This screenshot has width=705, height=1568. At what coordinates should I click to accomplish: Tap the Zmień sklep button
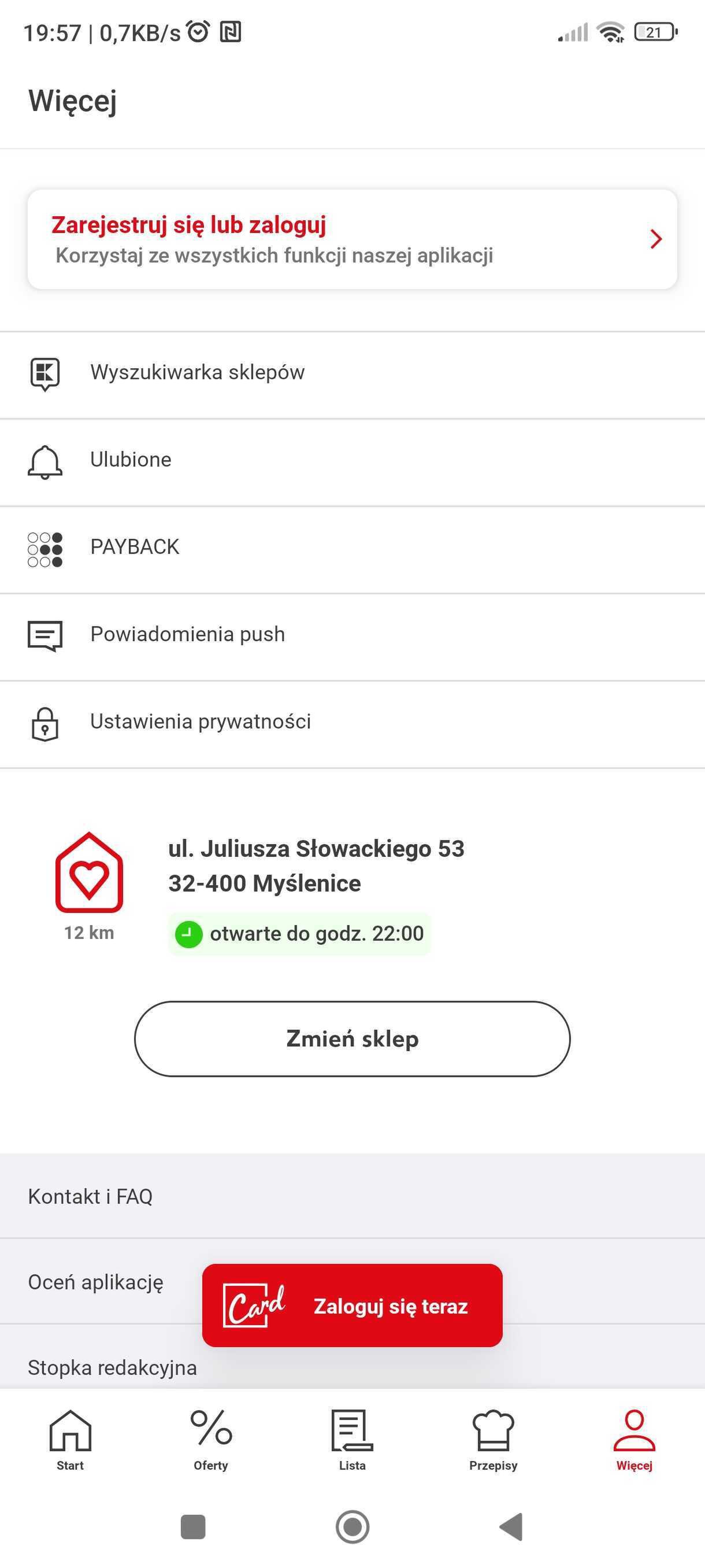[352, 1038]
